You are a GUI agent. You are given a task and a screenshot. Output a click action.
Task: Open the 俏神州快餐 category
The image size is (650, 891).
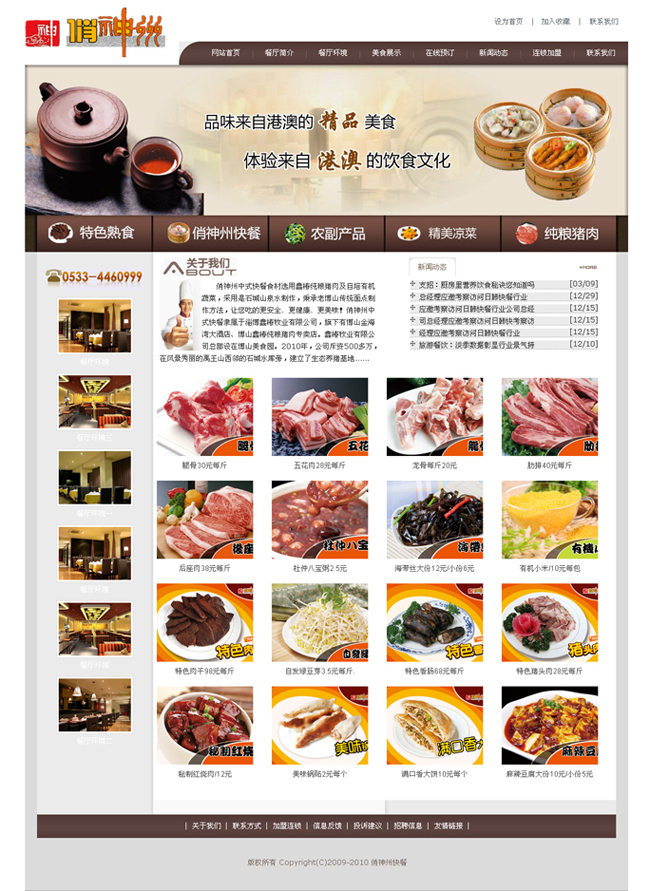[x=213, y=233]
